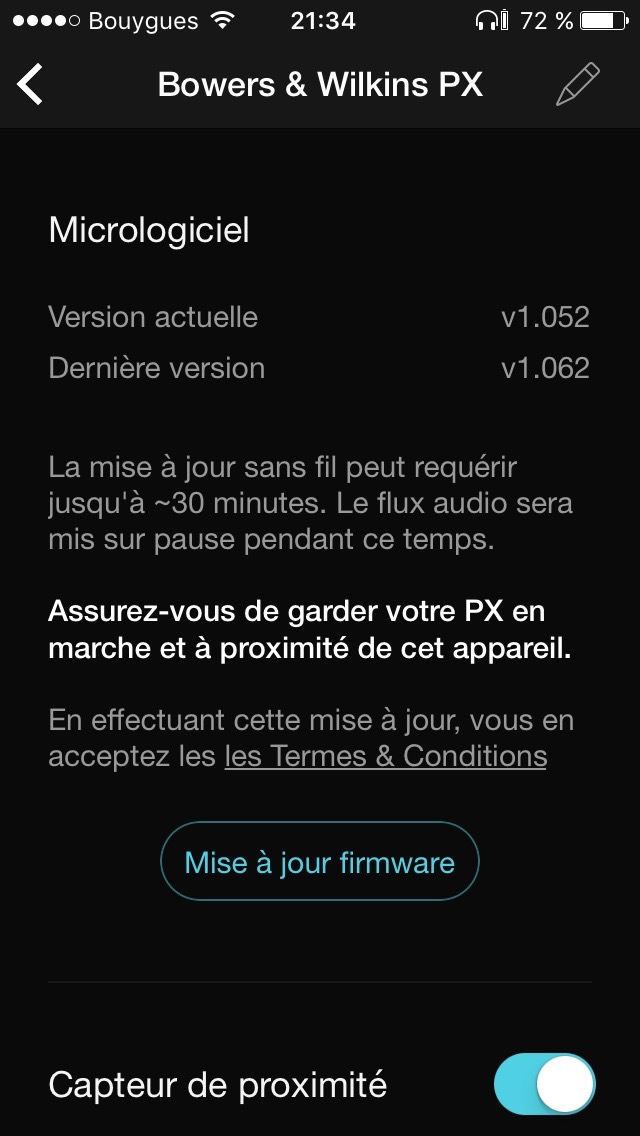
Task: Edit the headphone name with the pencil icon
Action: point(578,84)
